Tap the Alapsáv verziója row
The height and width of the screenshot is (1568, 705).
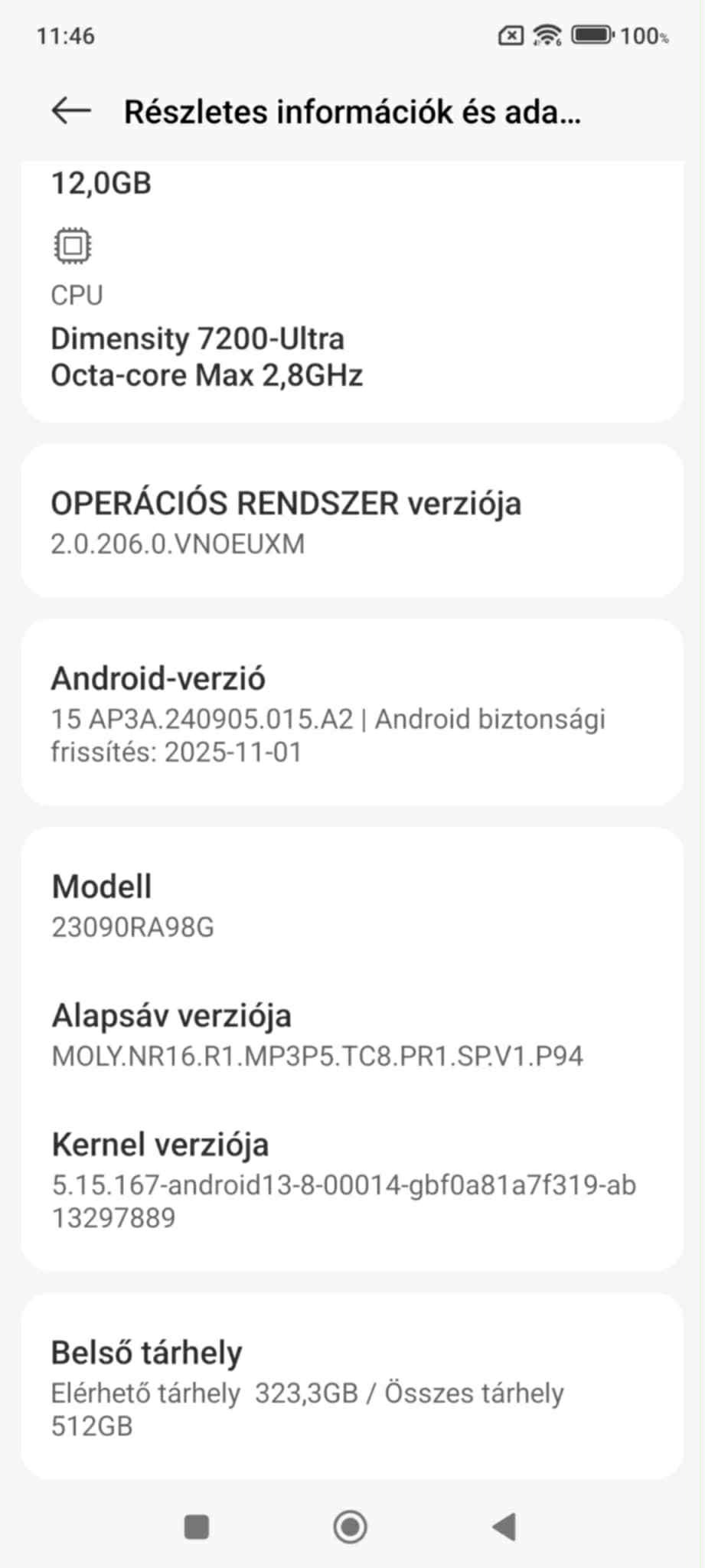pyautogui.click(x=351, y=1034)
